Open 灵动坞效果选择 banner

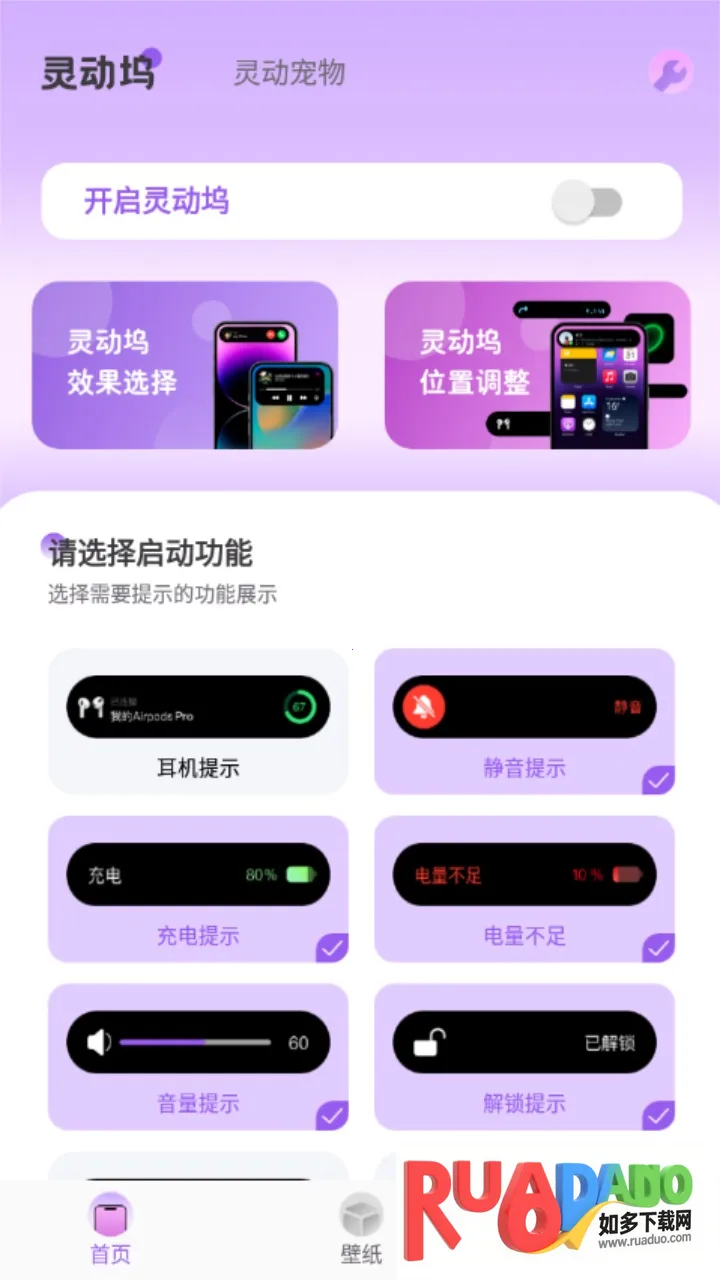(185, 366)
